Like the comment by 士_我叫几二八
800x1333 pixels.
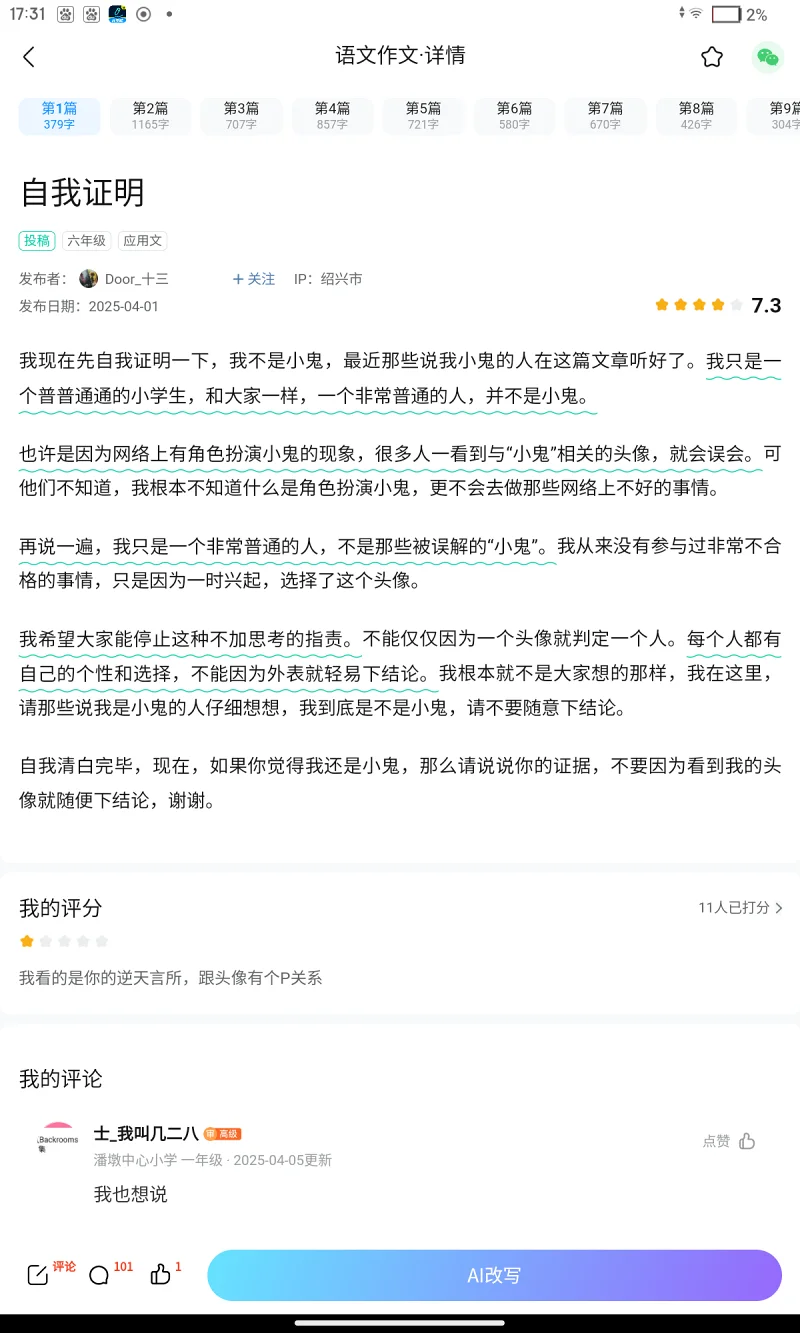pos(746,1141)
